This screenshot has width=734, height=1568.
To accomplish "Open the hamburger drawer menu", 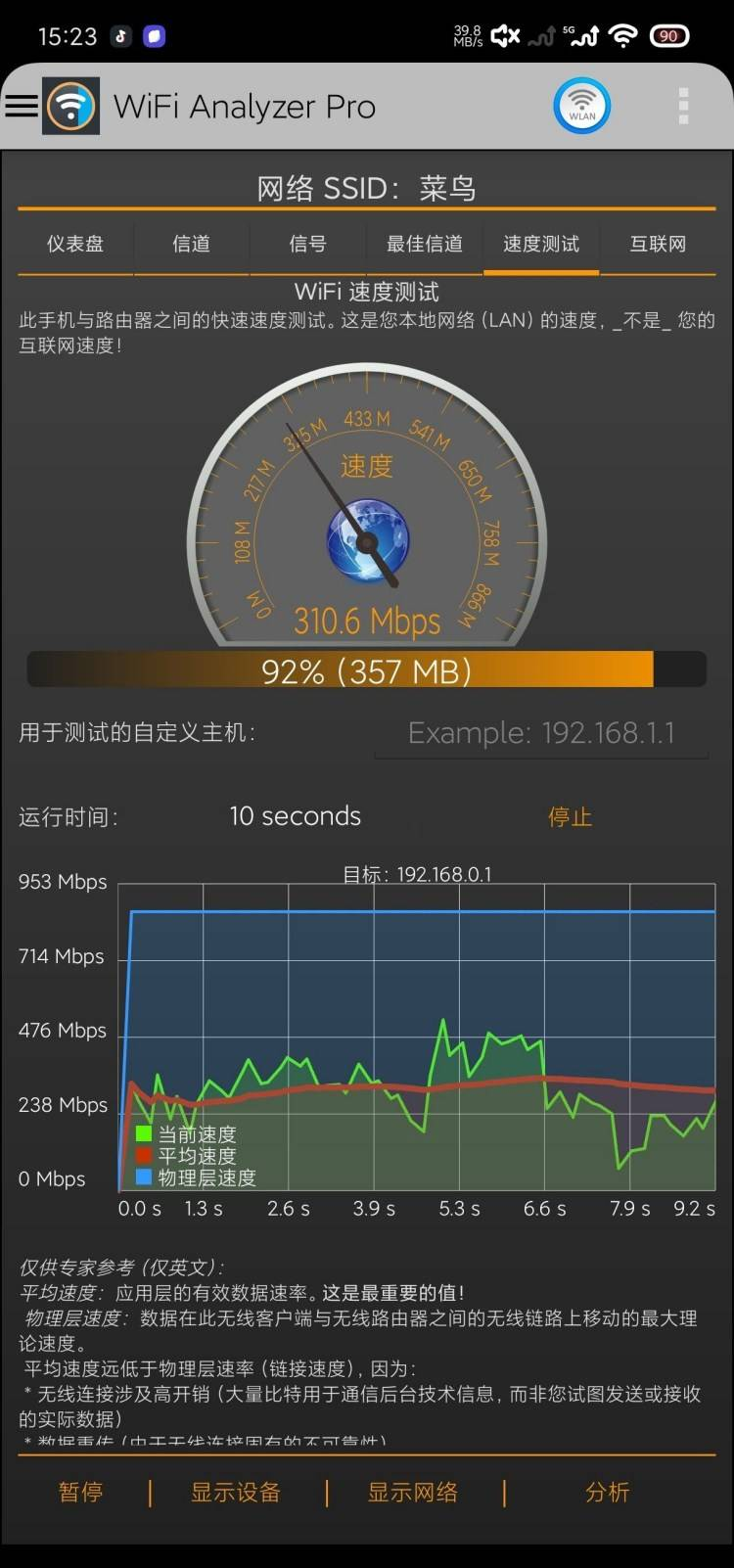I will tap(22, 106).
